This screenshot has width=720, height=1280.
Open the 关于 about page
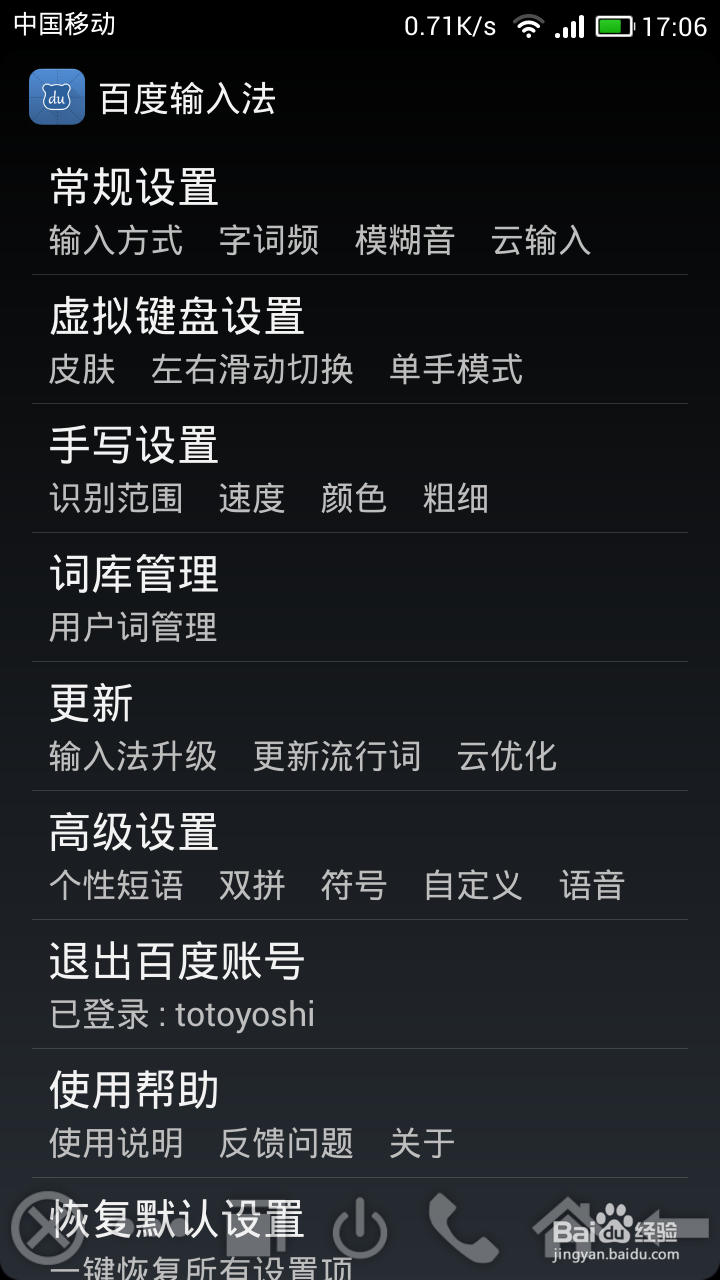423,1143
